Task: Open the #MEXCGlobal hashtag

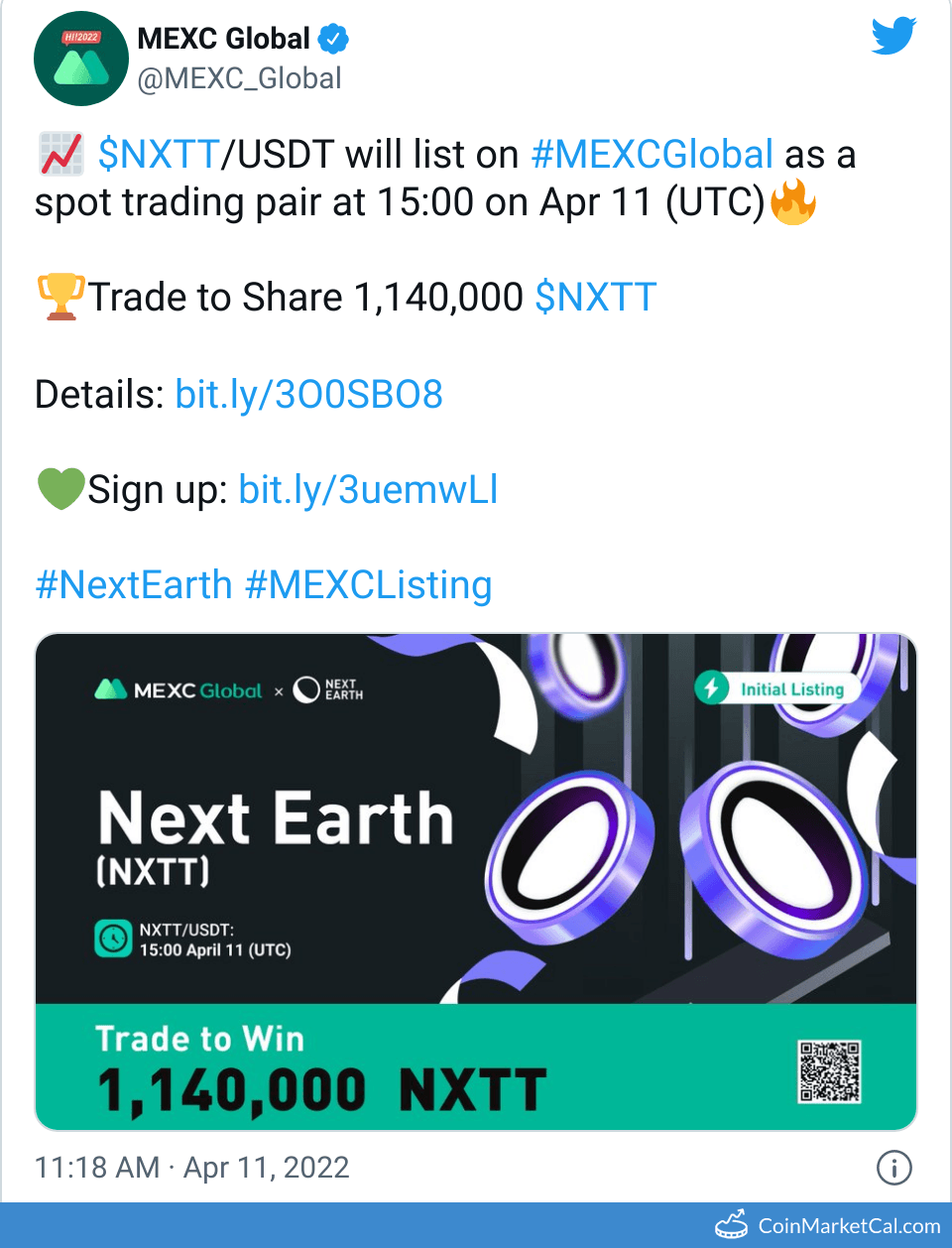Action: point(652,155)
